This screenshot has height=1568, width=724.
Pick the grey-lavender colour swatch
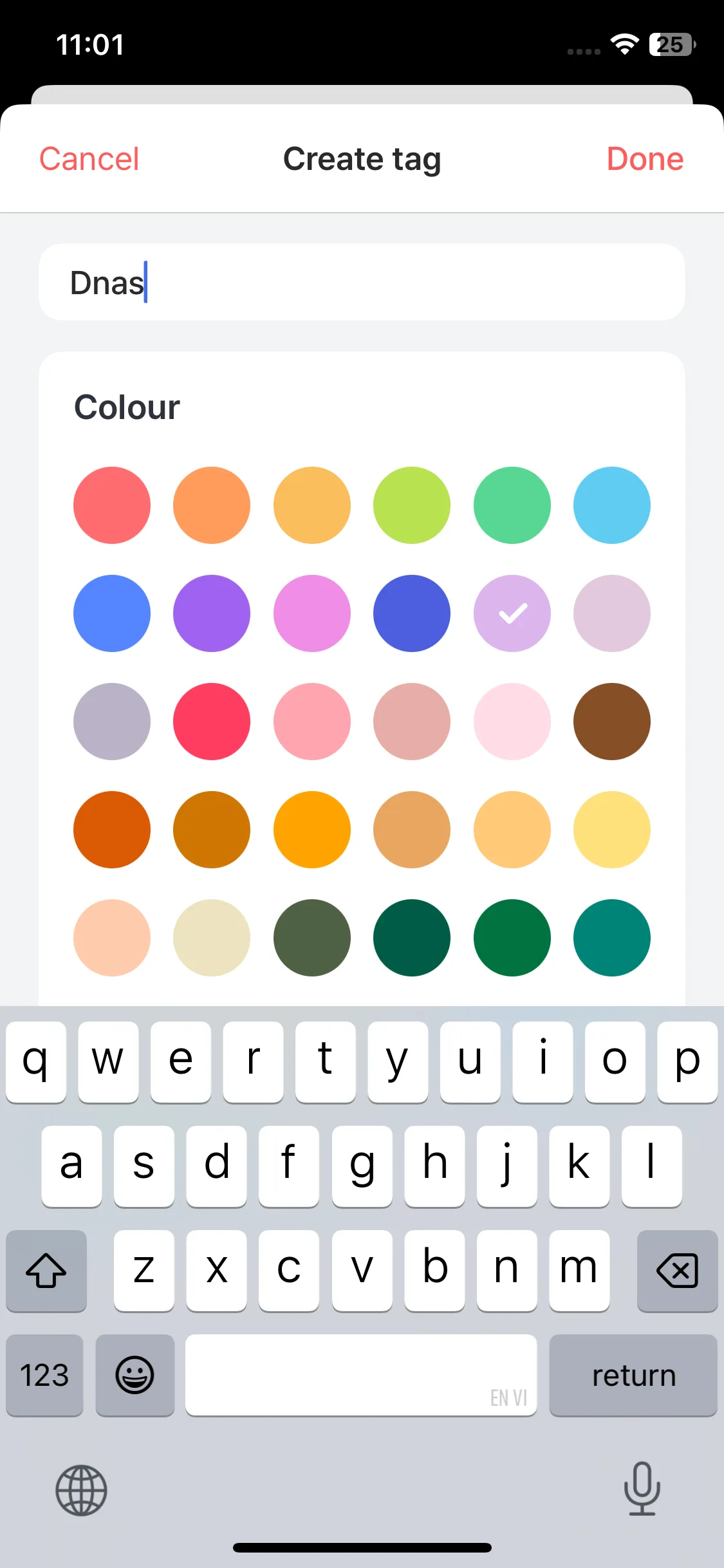(x=112, y=722)
